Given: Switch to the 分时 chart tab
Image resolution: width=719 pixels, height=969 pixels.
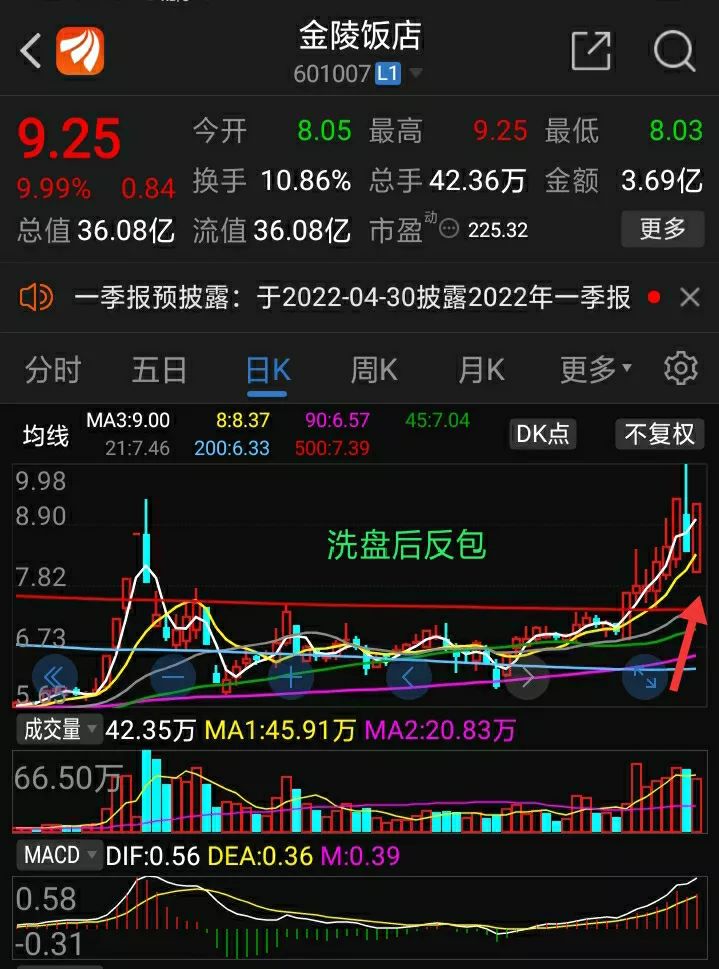Looking at the screenshot, I should coord(52,370).
